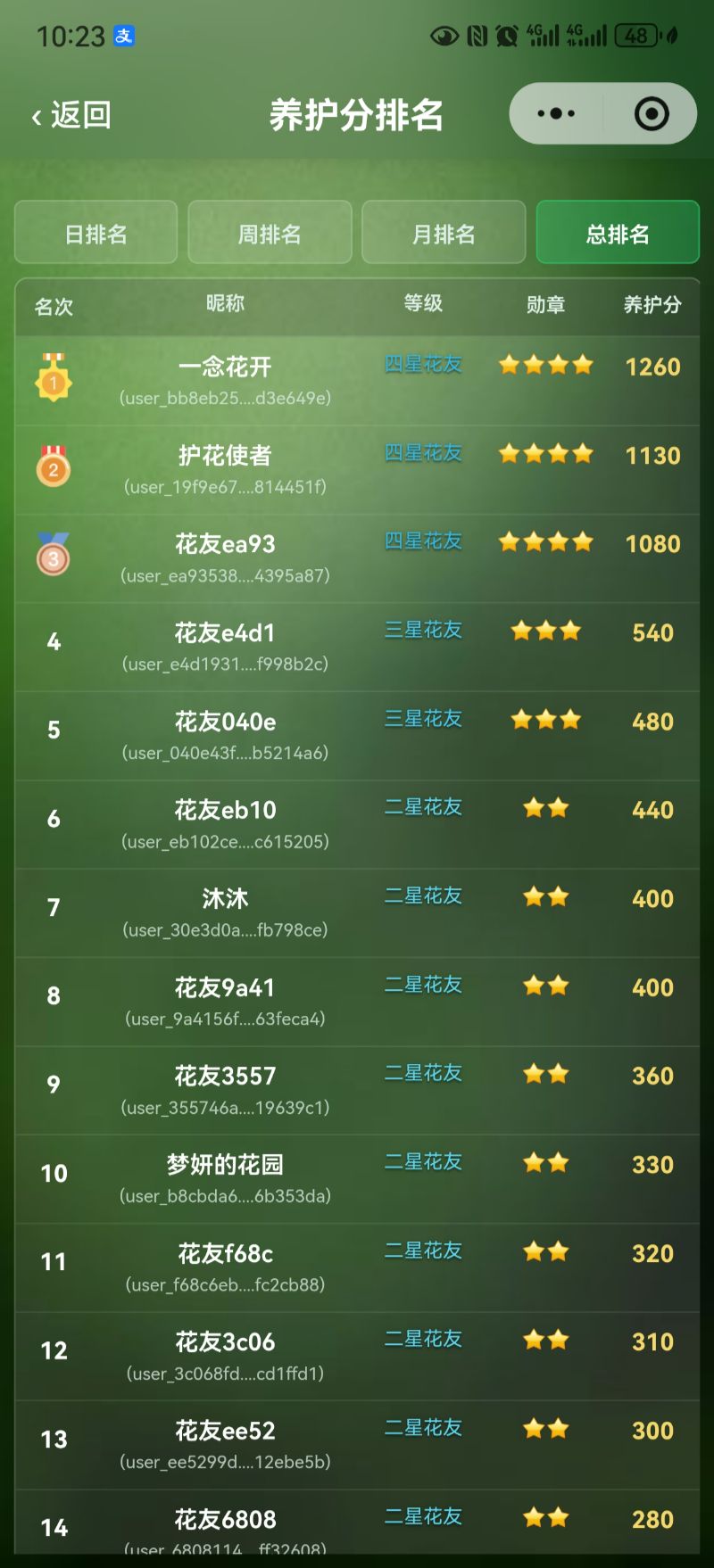The width and height of the screenshot is (714, 1568).
Task: Click the two-star medal icons on 沐沐's row
Action: 545,896
